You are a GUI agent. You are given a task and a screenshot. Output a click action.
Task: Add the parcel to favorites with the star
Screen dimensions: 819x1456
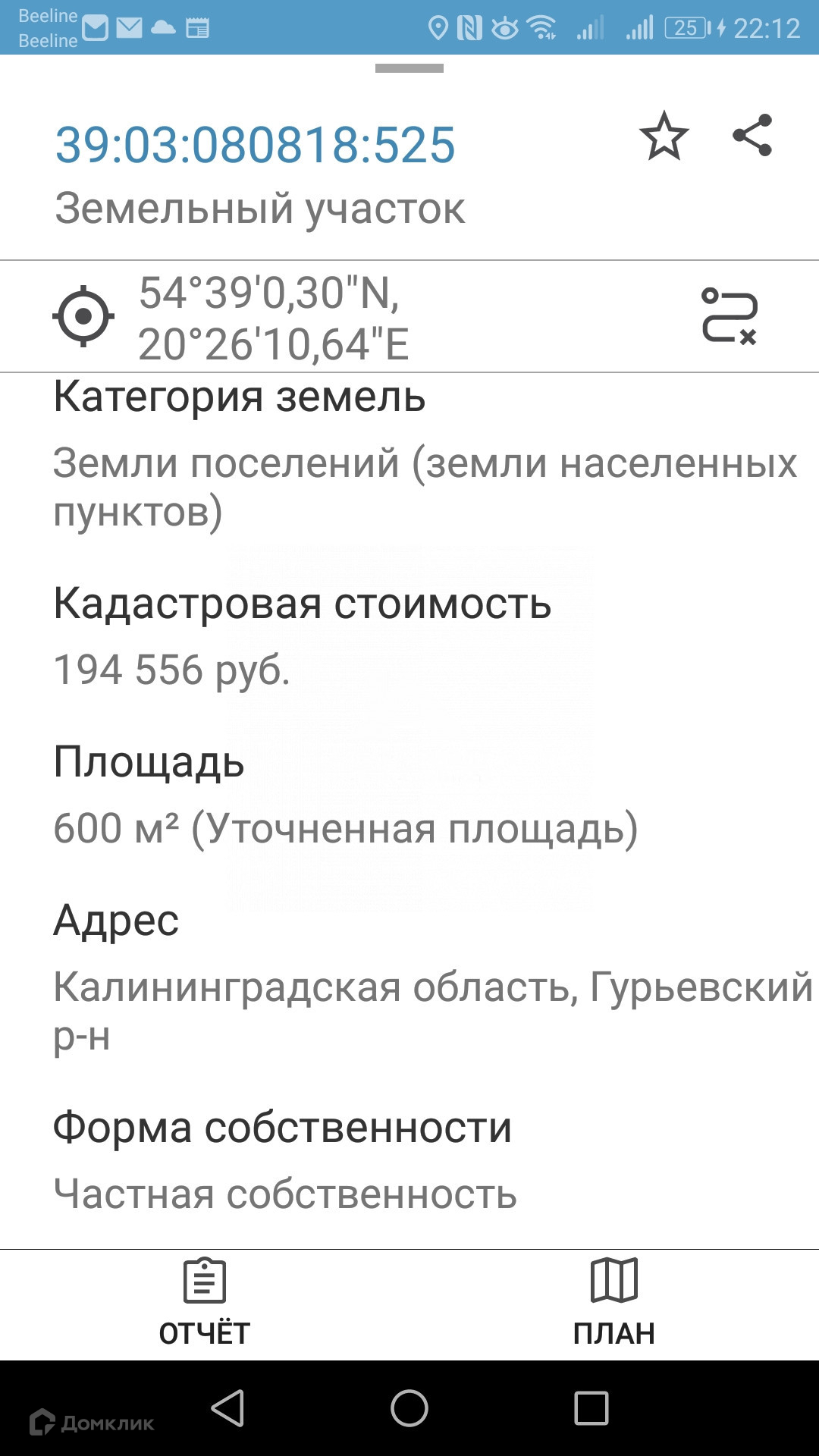point(664,136)
